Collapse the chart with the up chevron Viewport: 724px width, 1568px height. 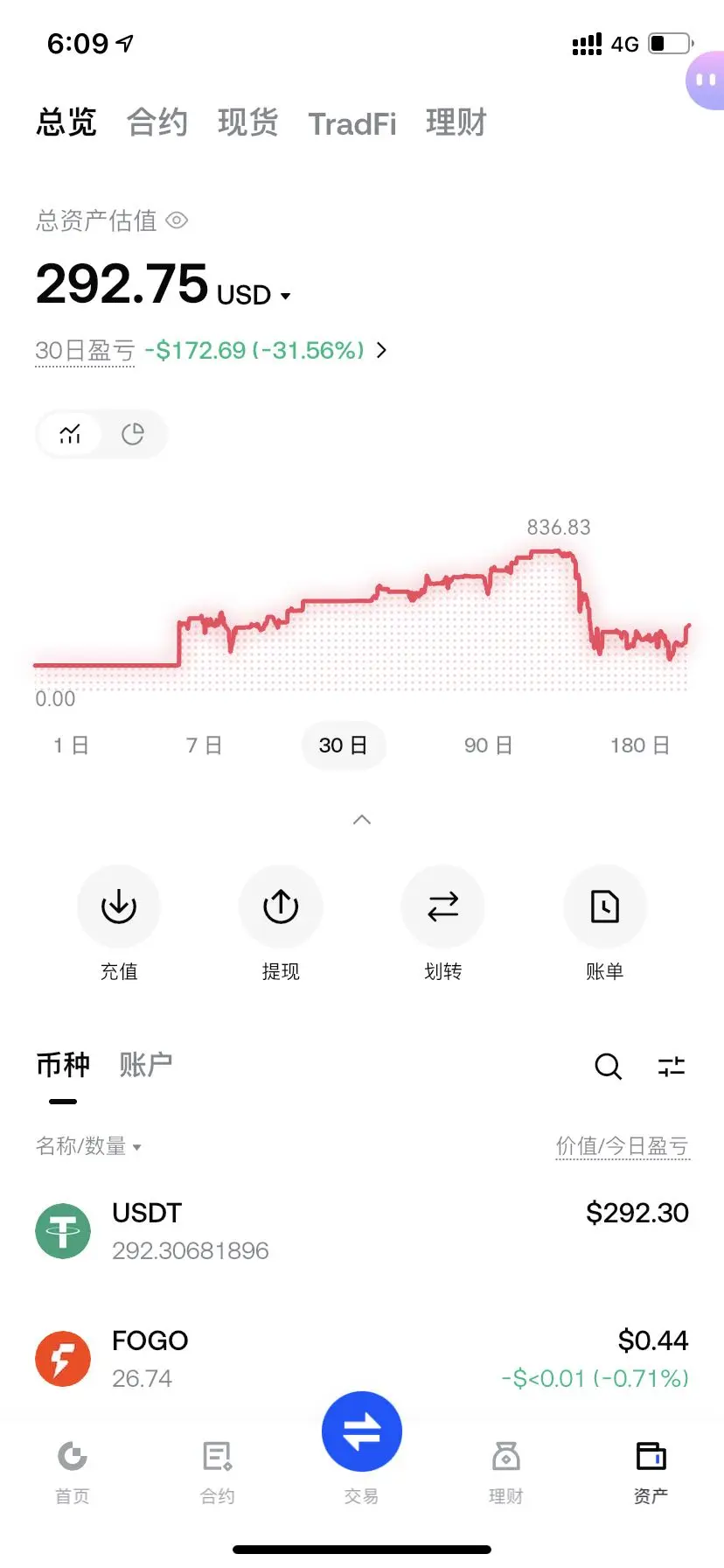pos(362,820)
